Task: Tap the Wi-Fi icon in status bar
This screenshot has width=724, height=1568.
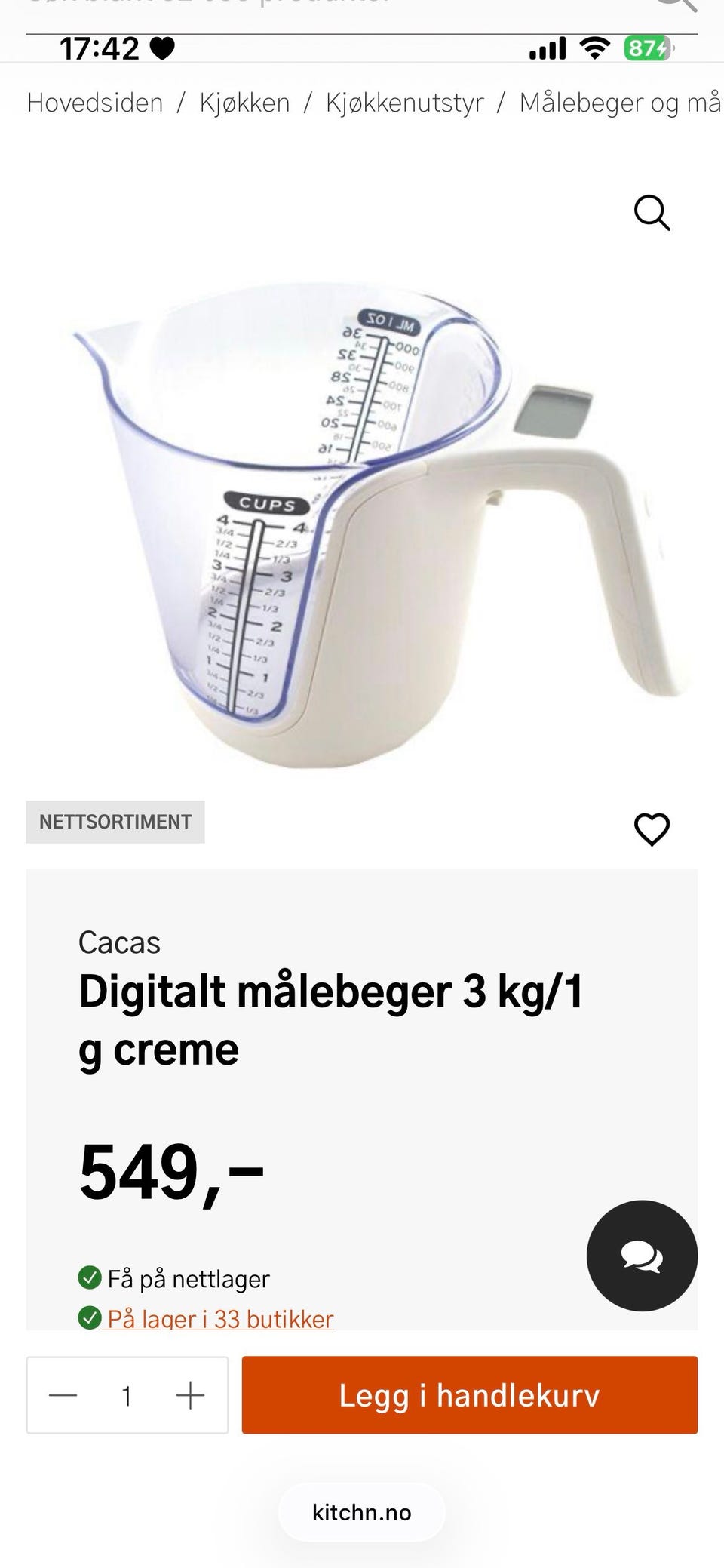Action: [x=593, y=48]
